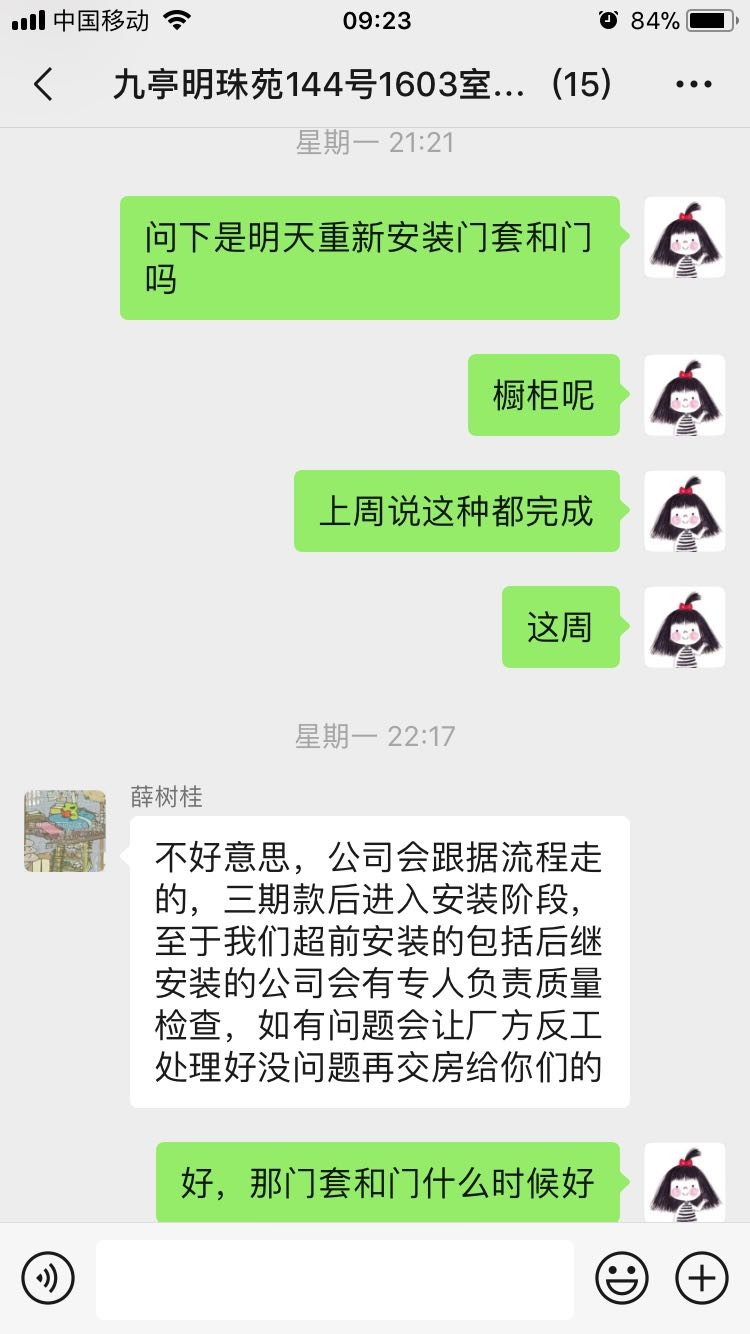The width and height of the screenshot is (750, 1334).
Task: Open group chat details via the three dots
Action: [x=693, y=85]
